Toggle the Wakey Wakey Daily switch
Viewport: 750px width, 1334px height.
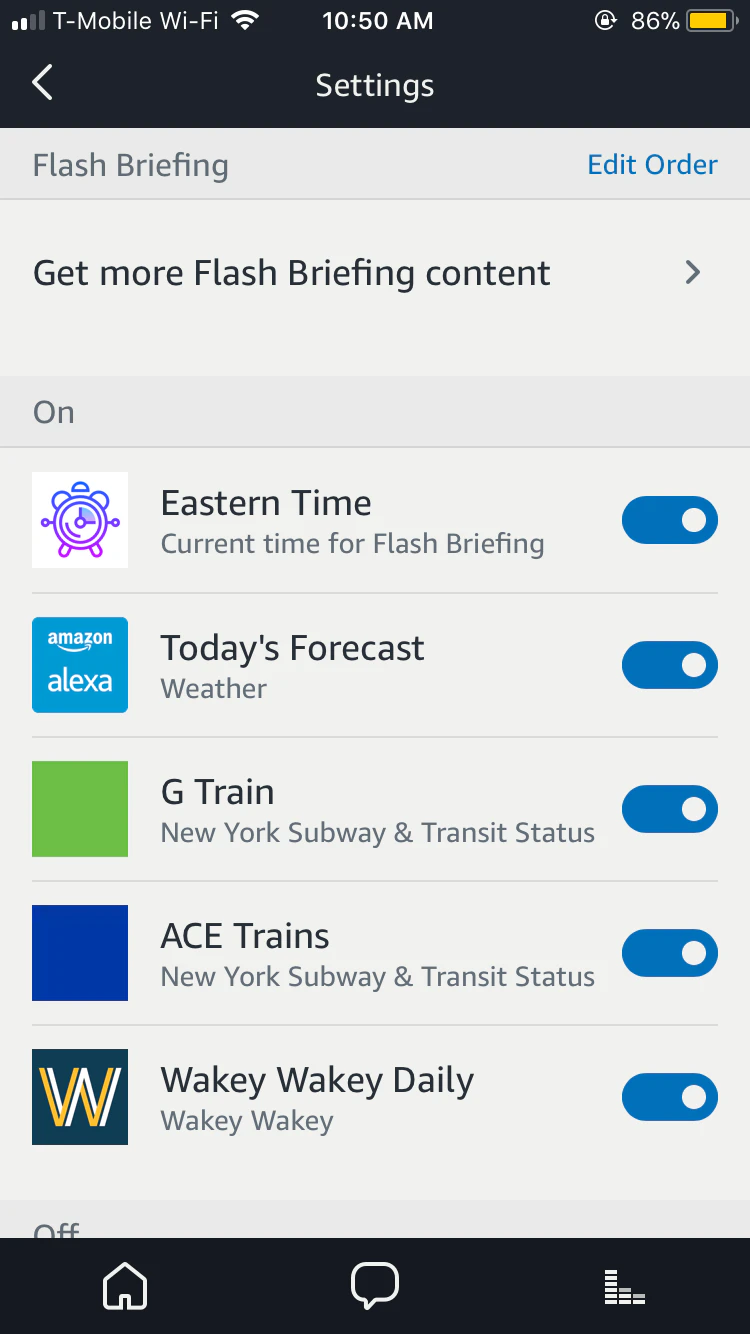(x=669, y=1097)
